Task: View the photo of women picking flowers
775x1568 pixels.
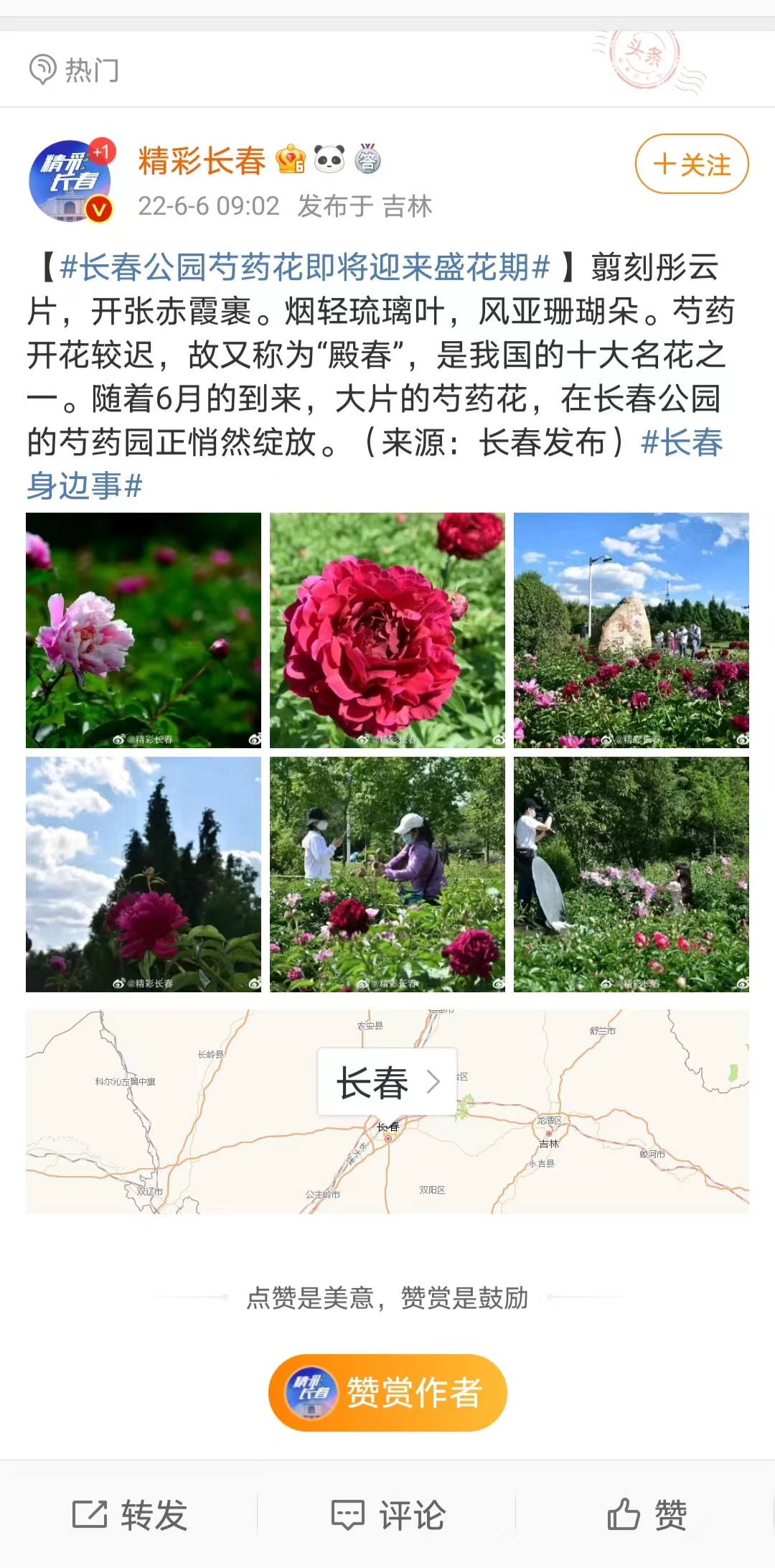Action: (x=387, y=874)
